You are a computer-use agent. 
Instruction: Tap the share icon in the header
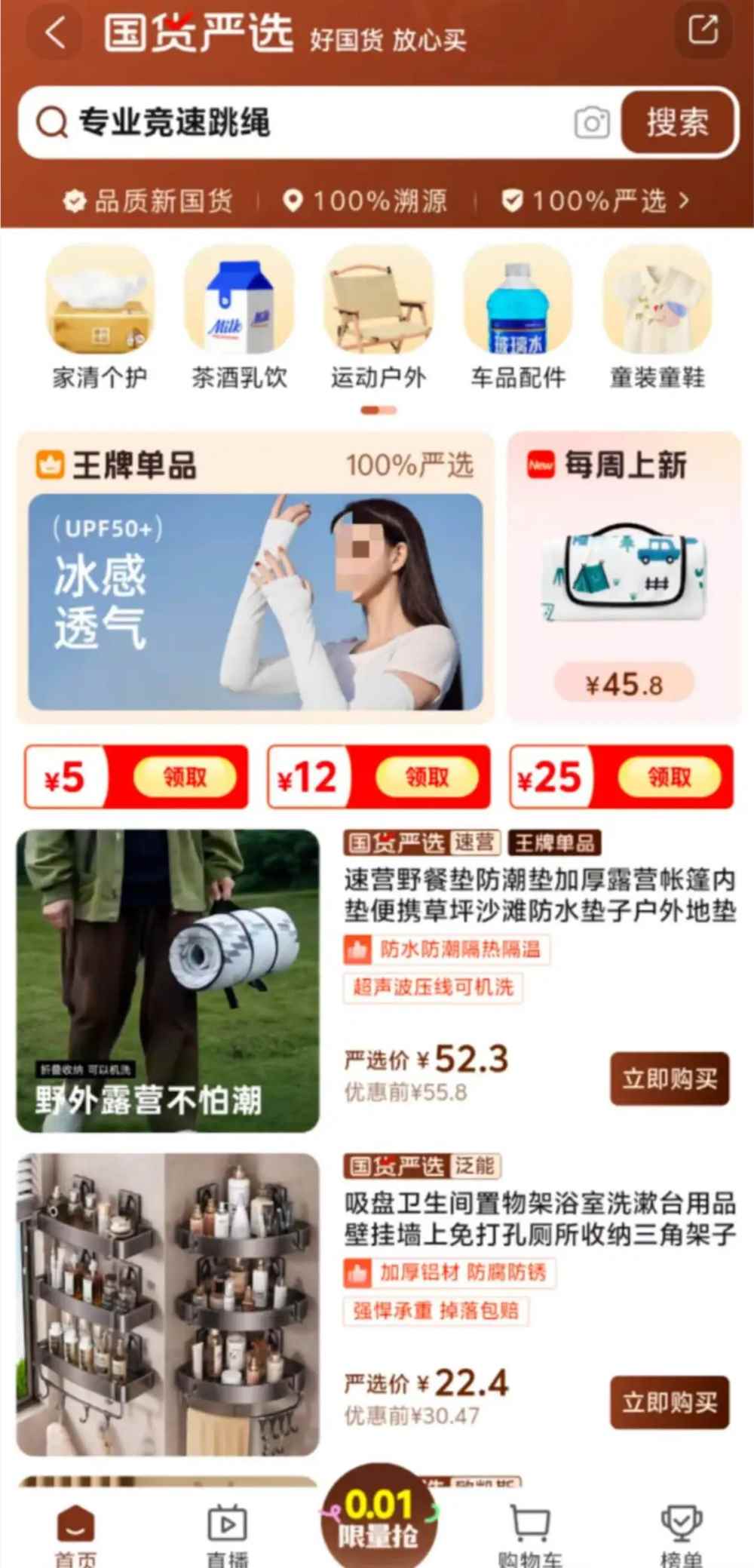click(x=703, y=31)
